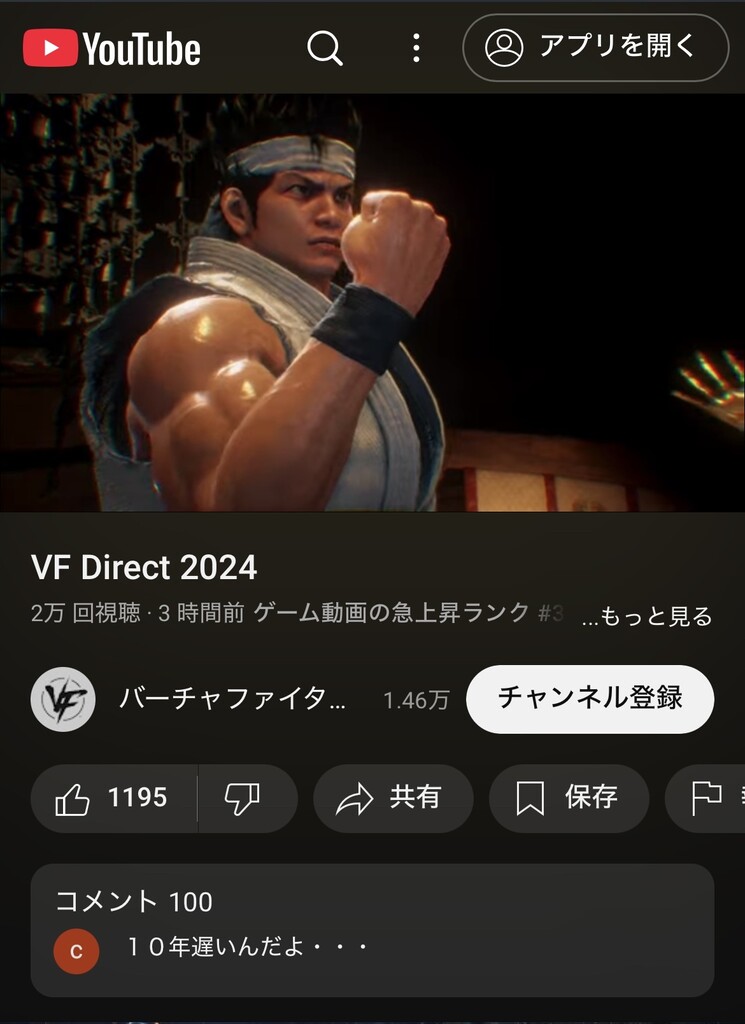Share the video via 共有
The height and width of the screenshot is (1024, 745).
point(393,798)
